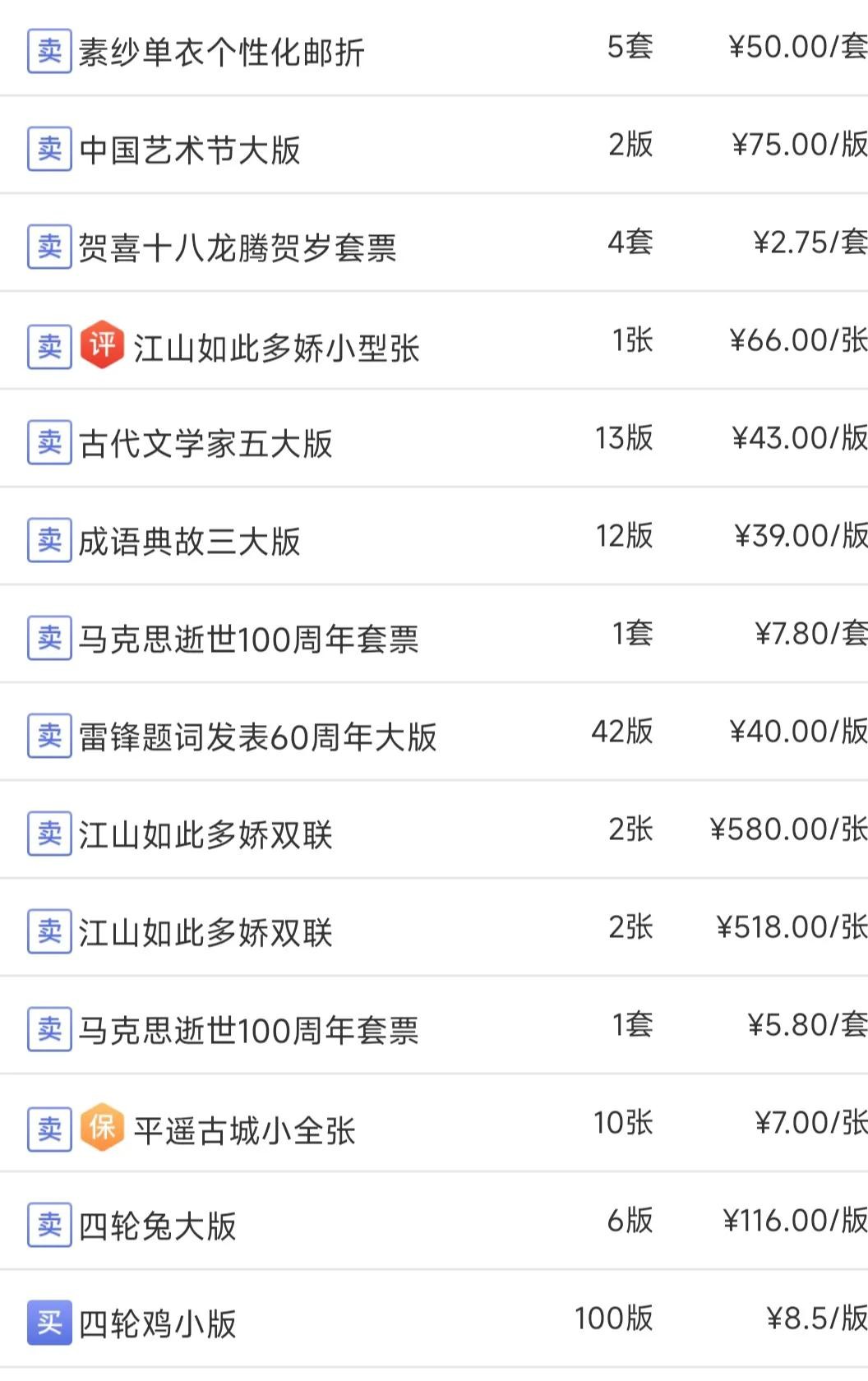The image size is (868, 1381).
Task: Open 江山如此多娇双联 listing at ¥518.00
Action: click(x=205, y=932)
